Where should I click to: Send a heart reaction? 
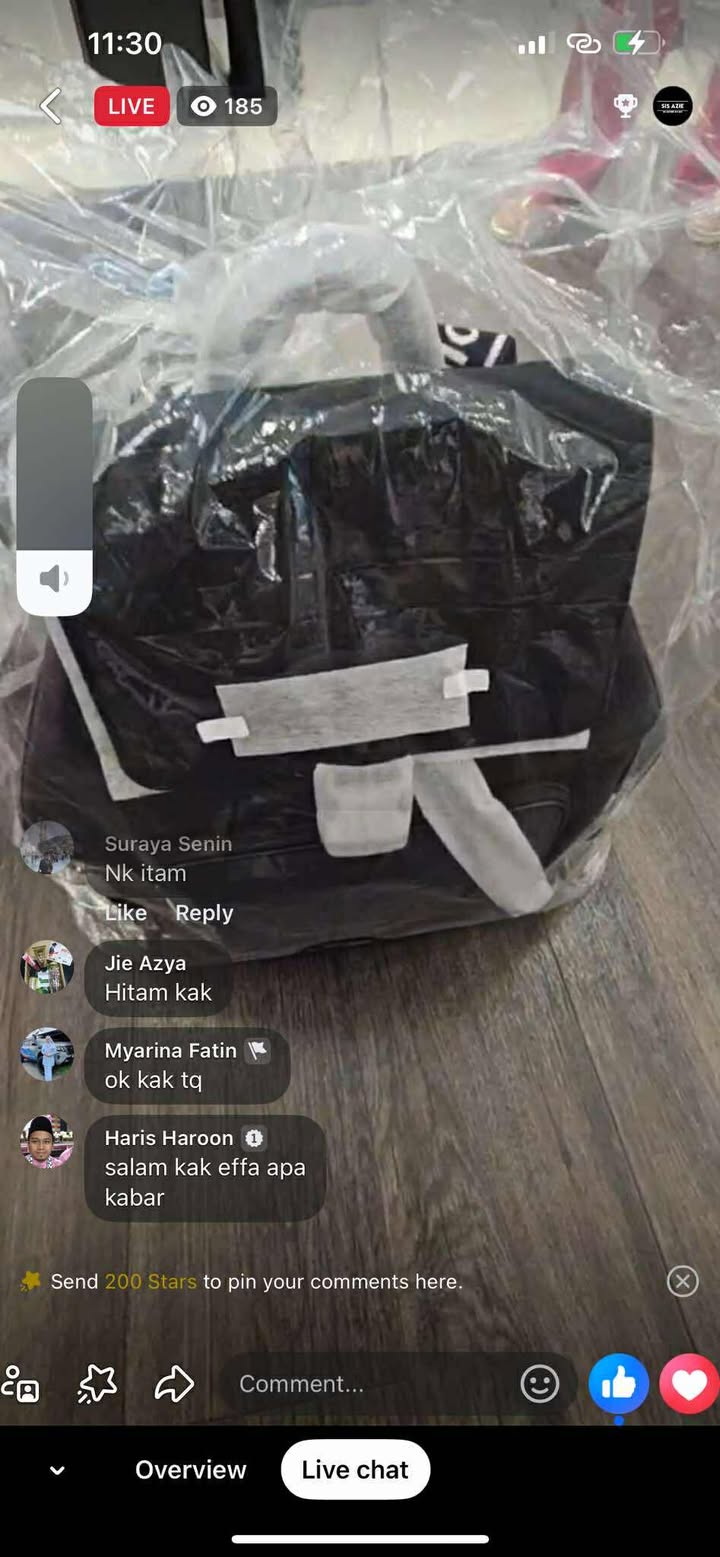pyautogui.click(x=690, y=1384)
